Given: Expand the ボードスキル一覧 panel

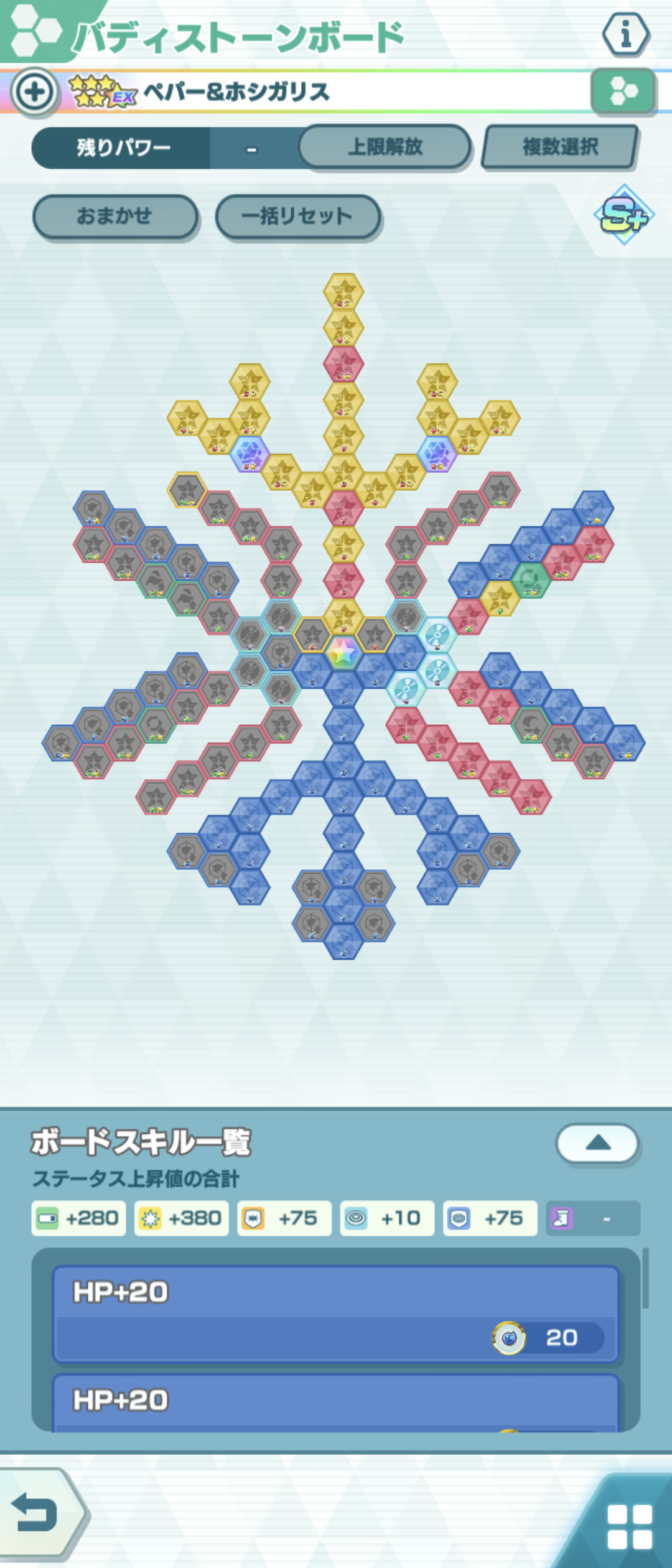Looking at the screenshot, I should coord(597,1142).
